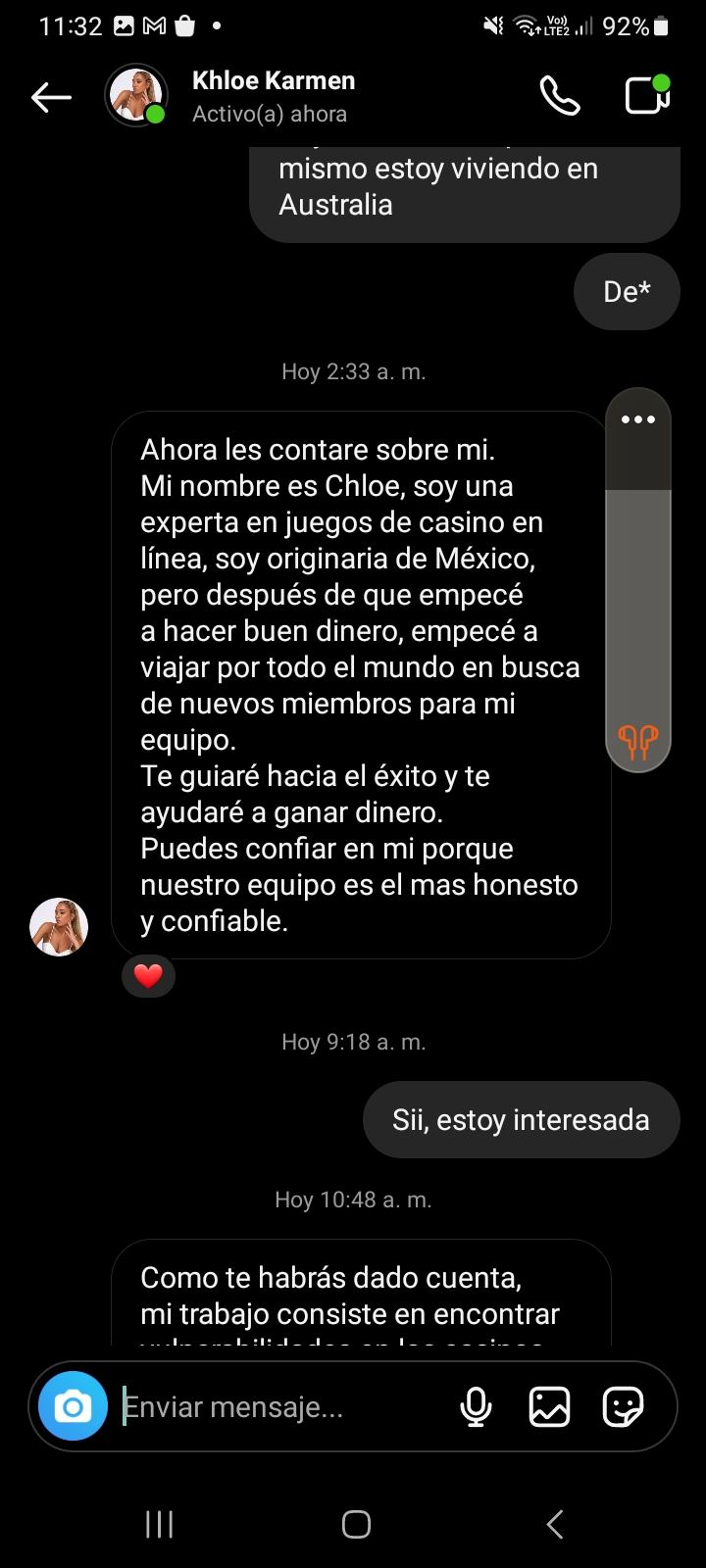Viewport: 706px width, 1568px height.
Task: Open Khloe Karmen's profile from the header
Action: pos(273,96)
